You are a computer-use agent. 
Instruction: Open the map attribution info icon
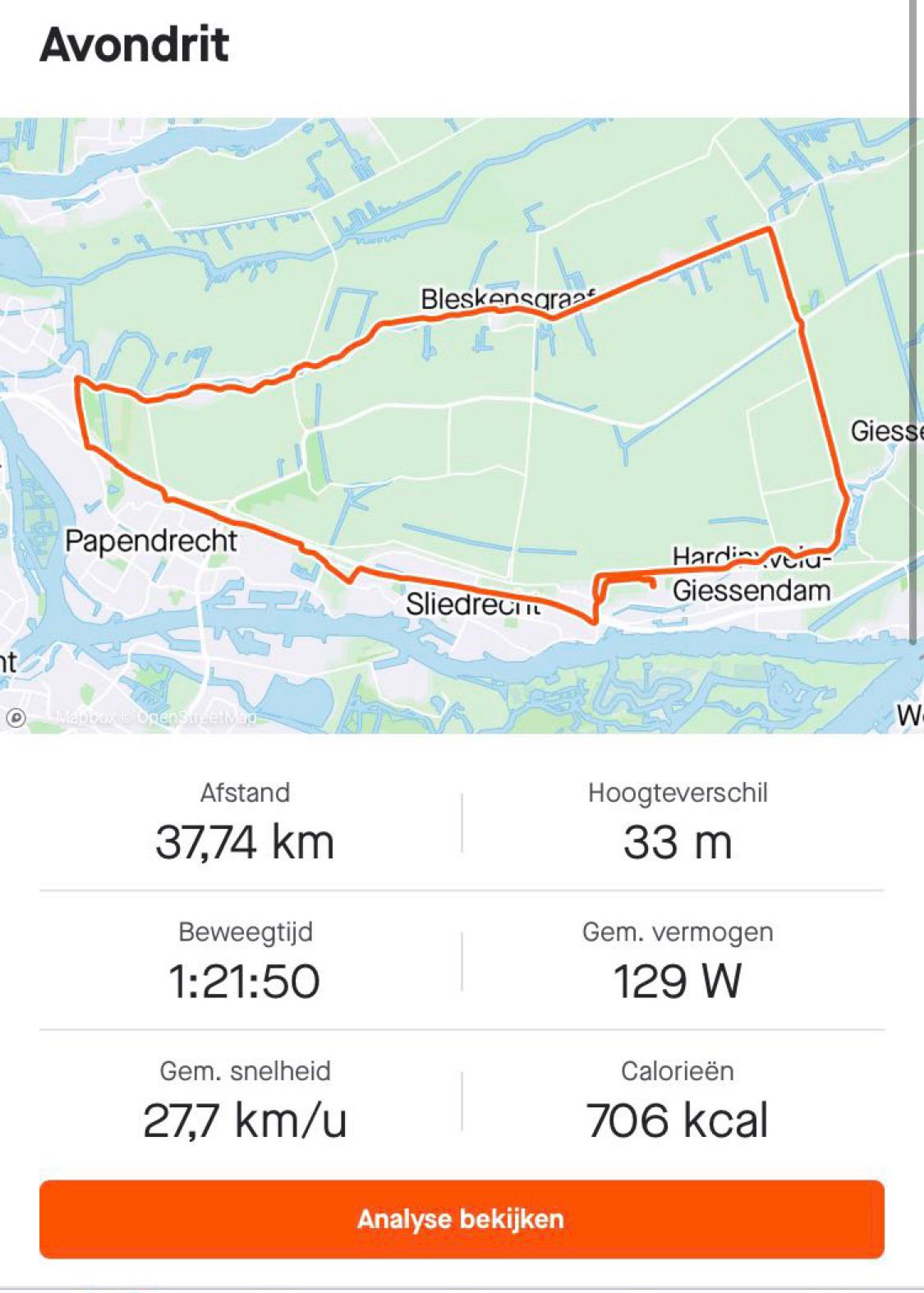16,717
